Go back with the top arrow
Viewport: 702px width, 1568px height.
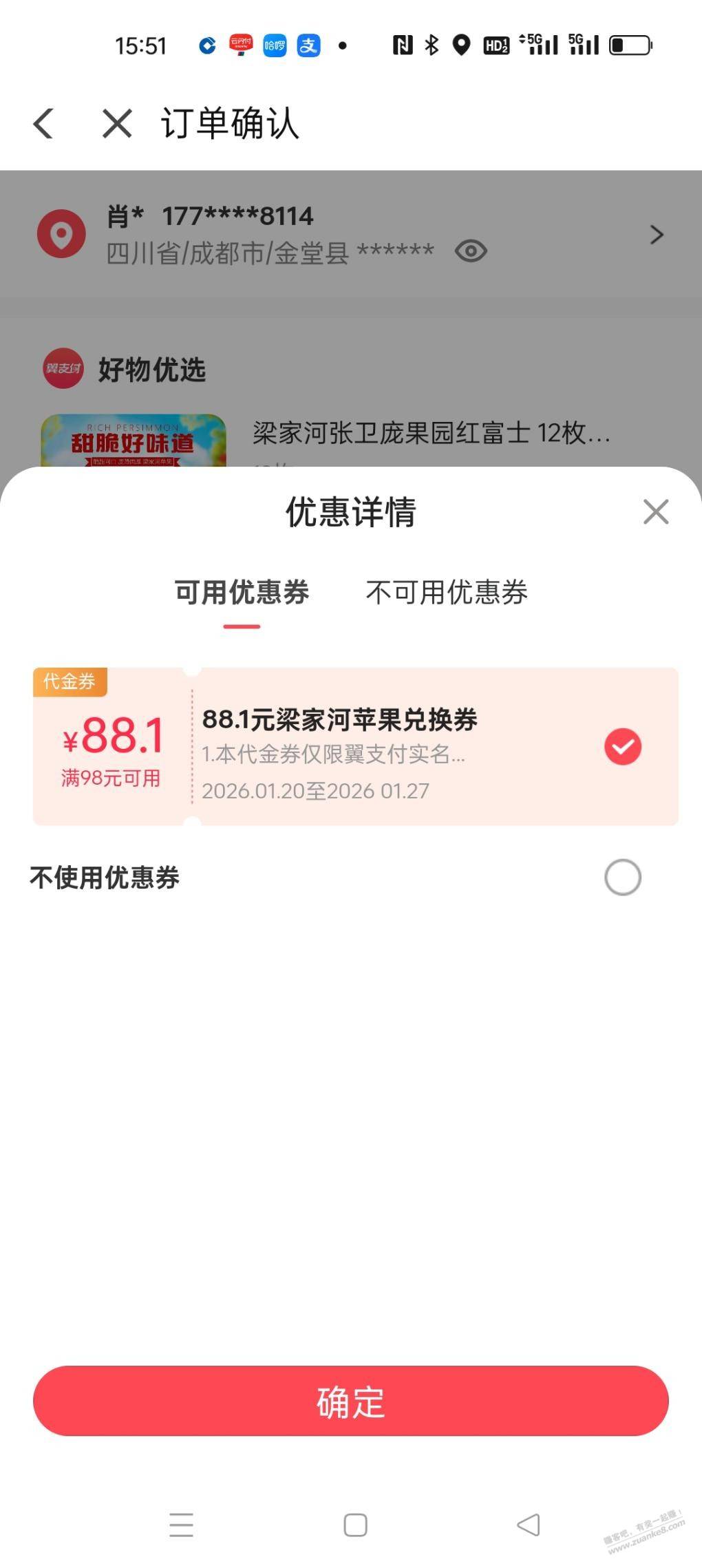(43, 124)
